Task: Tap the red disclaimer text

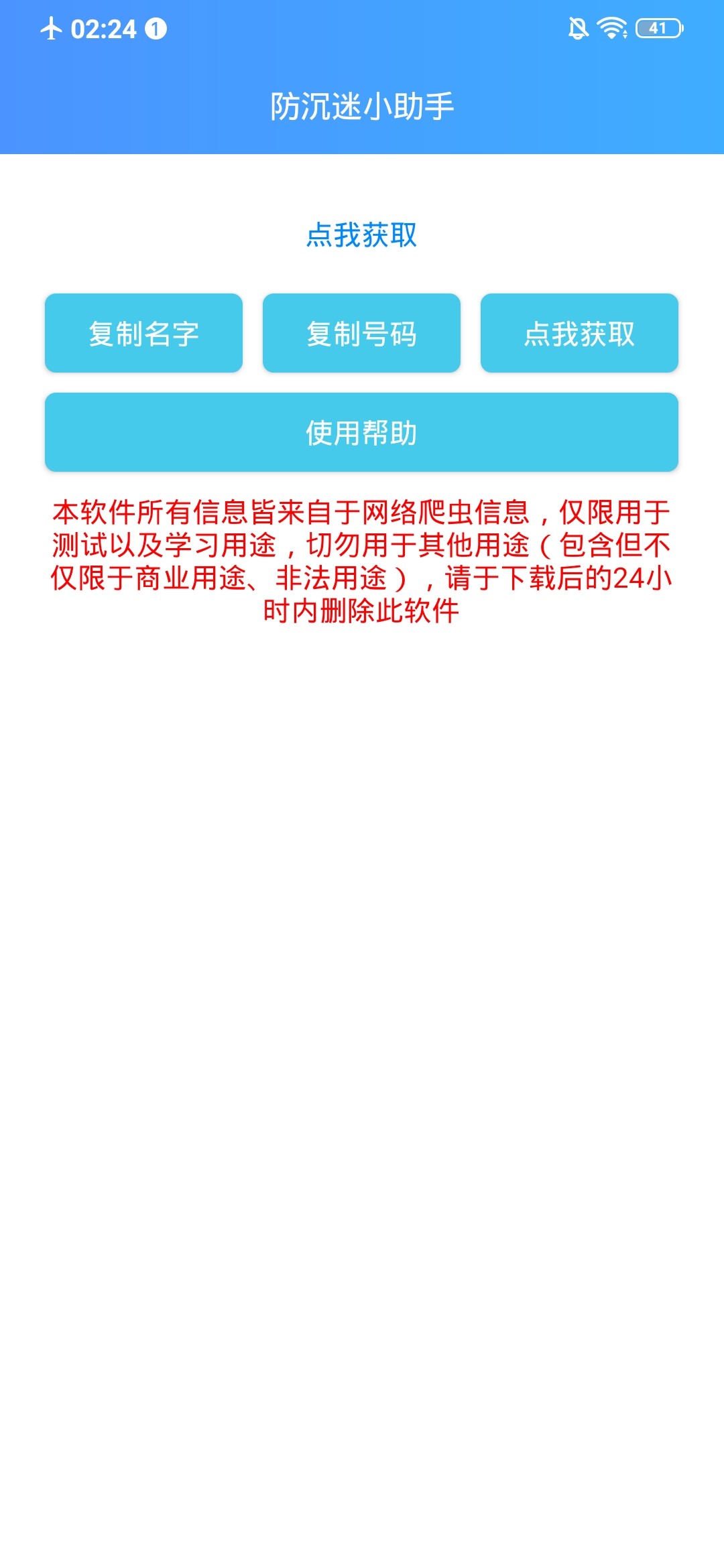Action: 362,560
